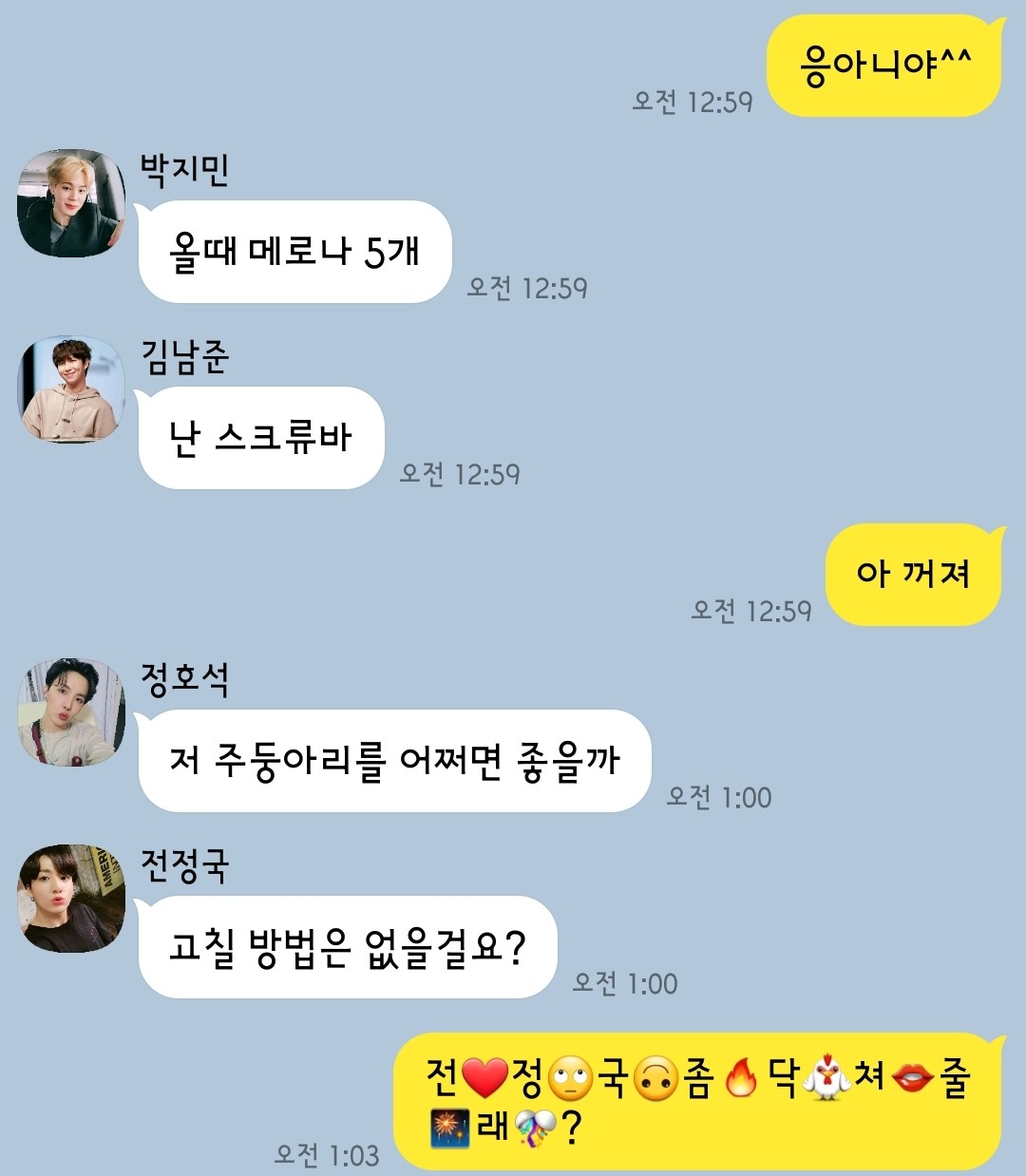Viewport: 1026px width, 1176px height.
Task: Open 박지민's profile picture
Action: (x=71, y=203)
